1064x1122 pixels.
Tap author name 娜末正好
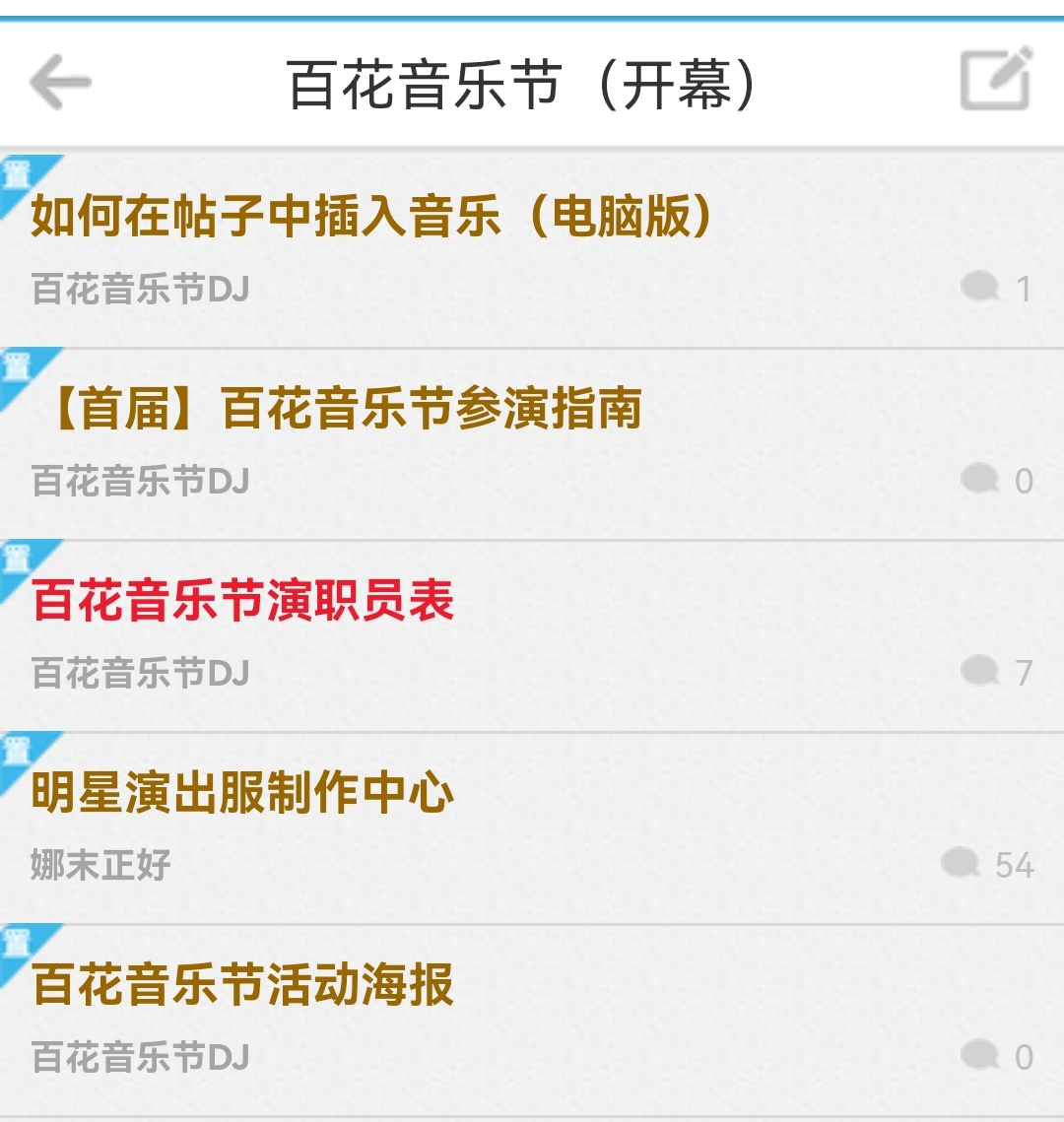click(x=99, y=865)
